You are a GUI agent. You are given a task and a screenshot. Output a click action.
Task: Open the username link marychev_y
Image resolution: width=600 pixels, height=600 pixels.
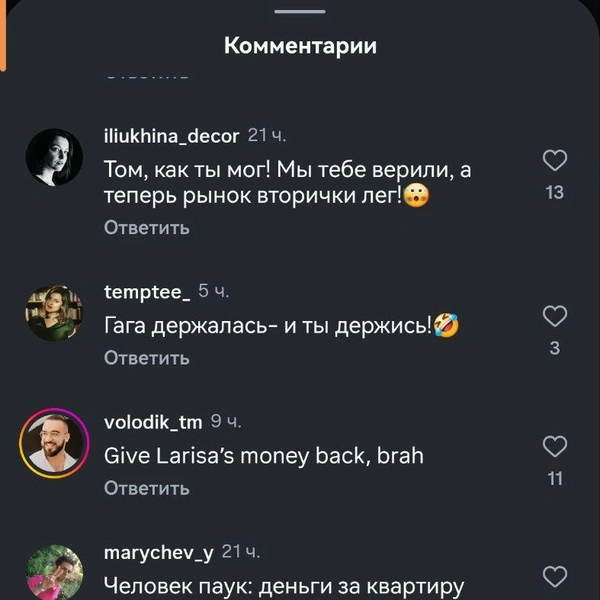click(158, 552)
